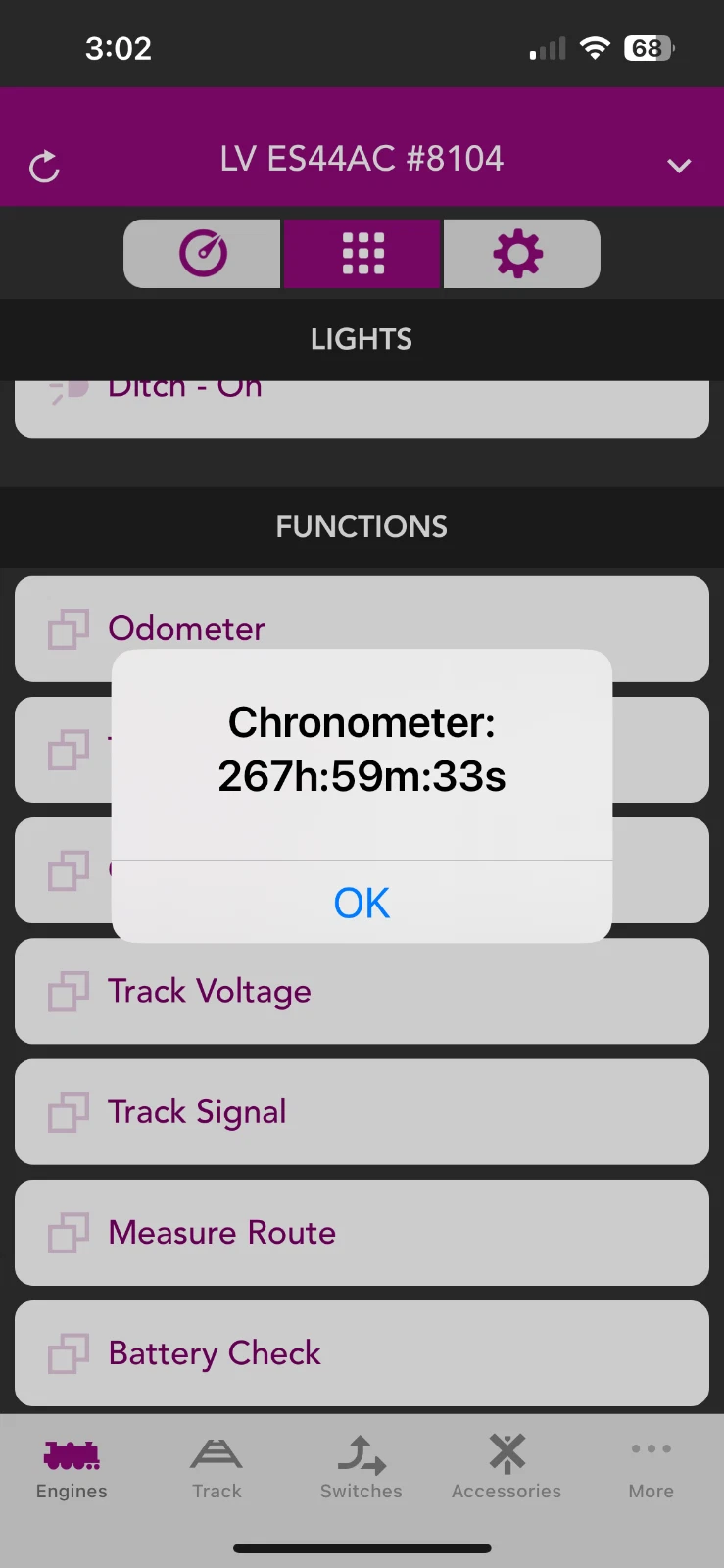Screen dimensions: 724x1568
Task: Refresh the engine connection
Action: pyautogui.click(x=45, y=167)
